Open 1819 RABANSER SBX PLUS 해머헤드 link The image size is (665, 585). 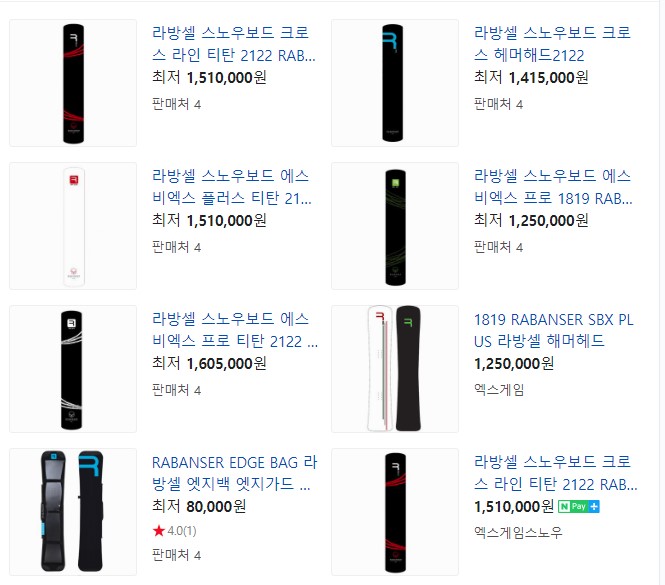tap(552, 329)
